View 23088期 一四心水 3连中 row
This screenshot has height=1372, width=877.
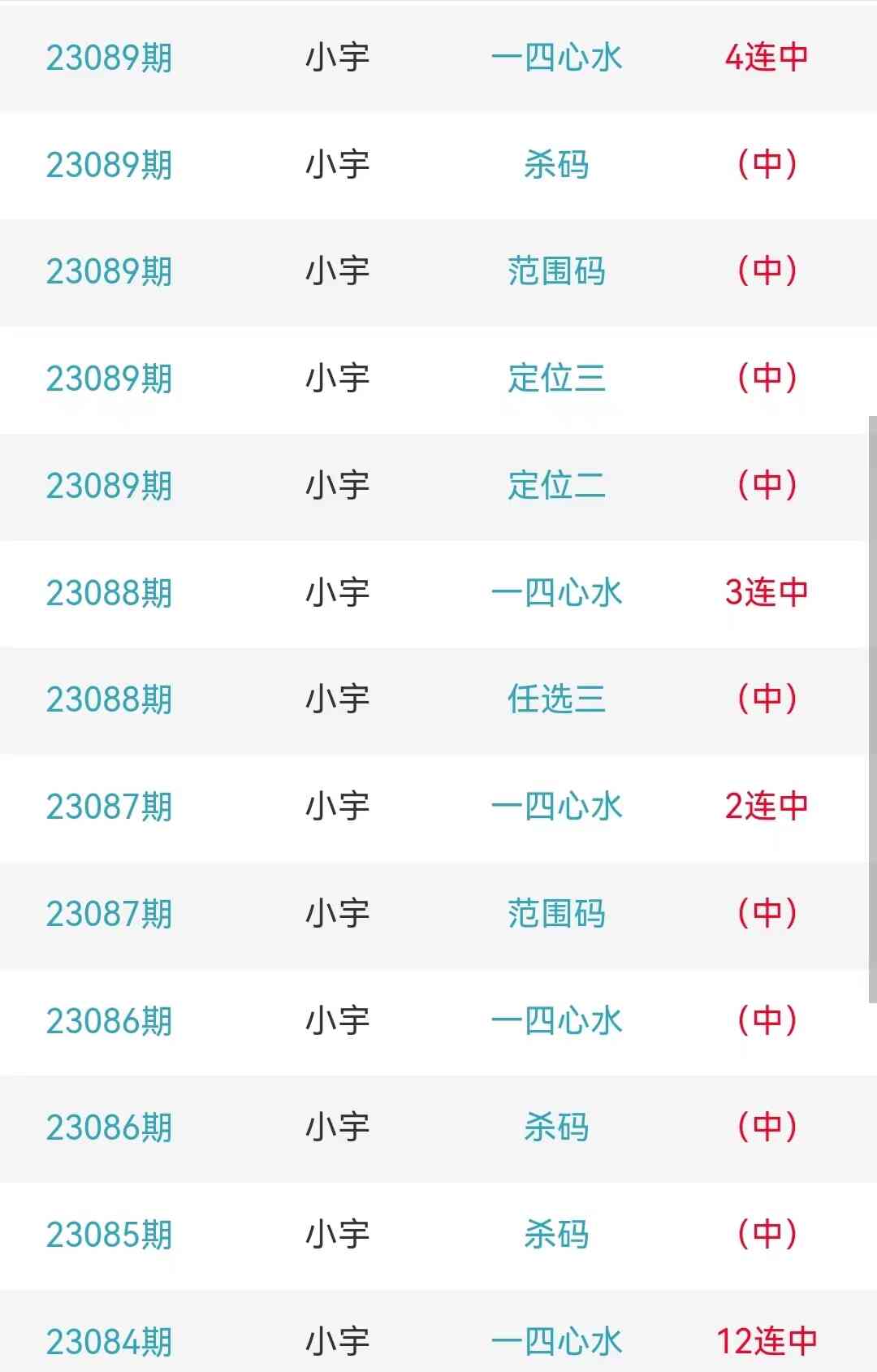(556, 593)
